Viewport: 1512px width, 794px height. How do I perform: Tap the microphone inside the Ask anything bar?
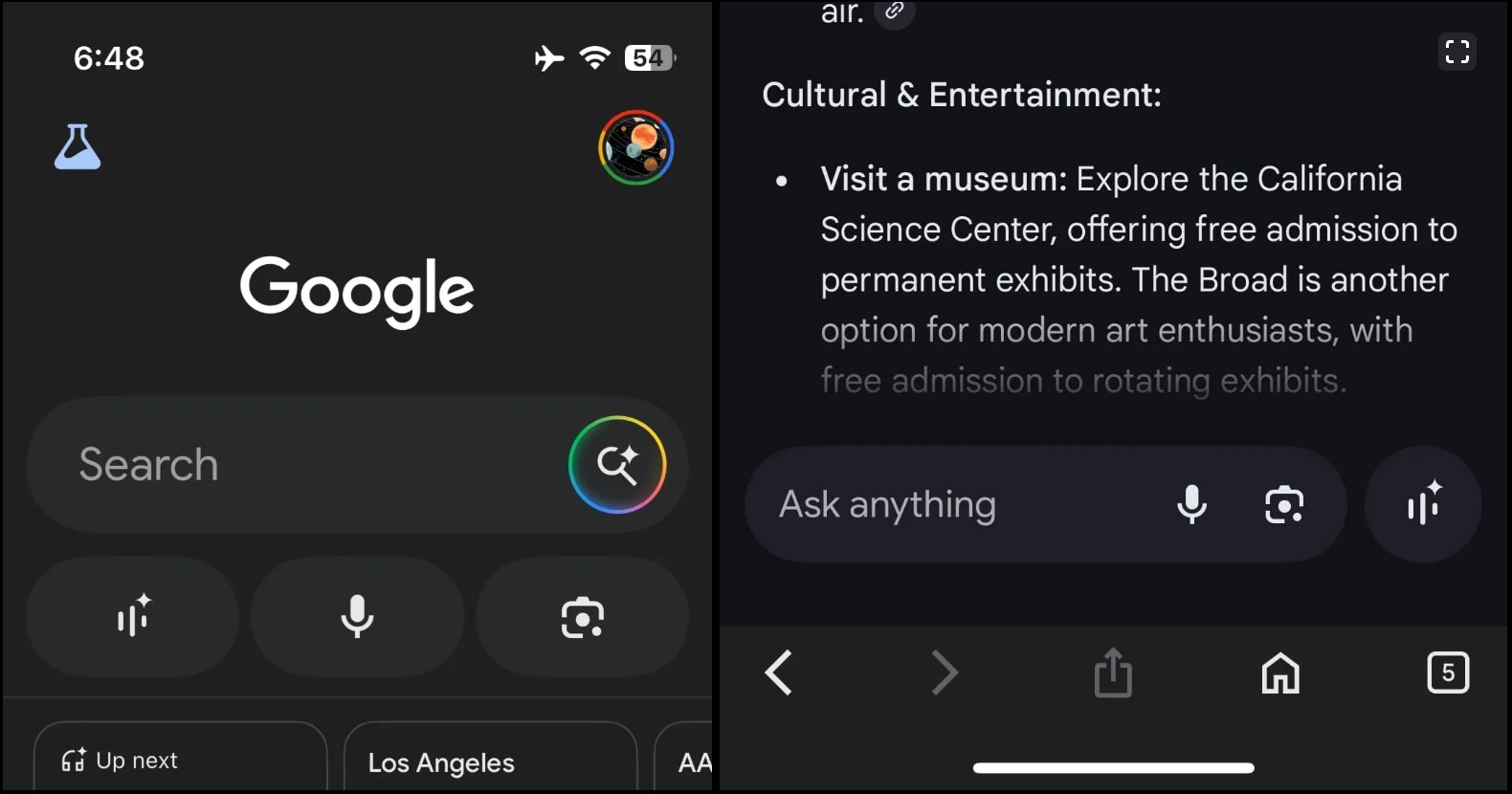click(x=1191, y=504)
